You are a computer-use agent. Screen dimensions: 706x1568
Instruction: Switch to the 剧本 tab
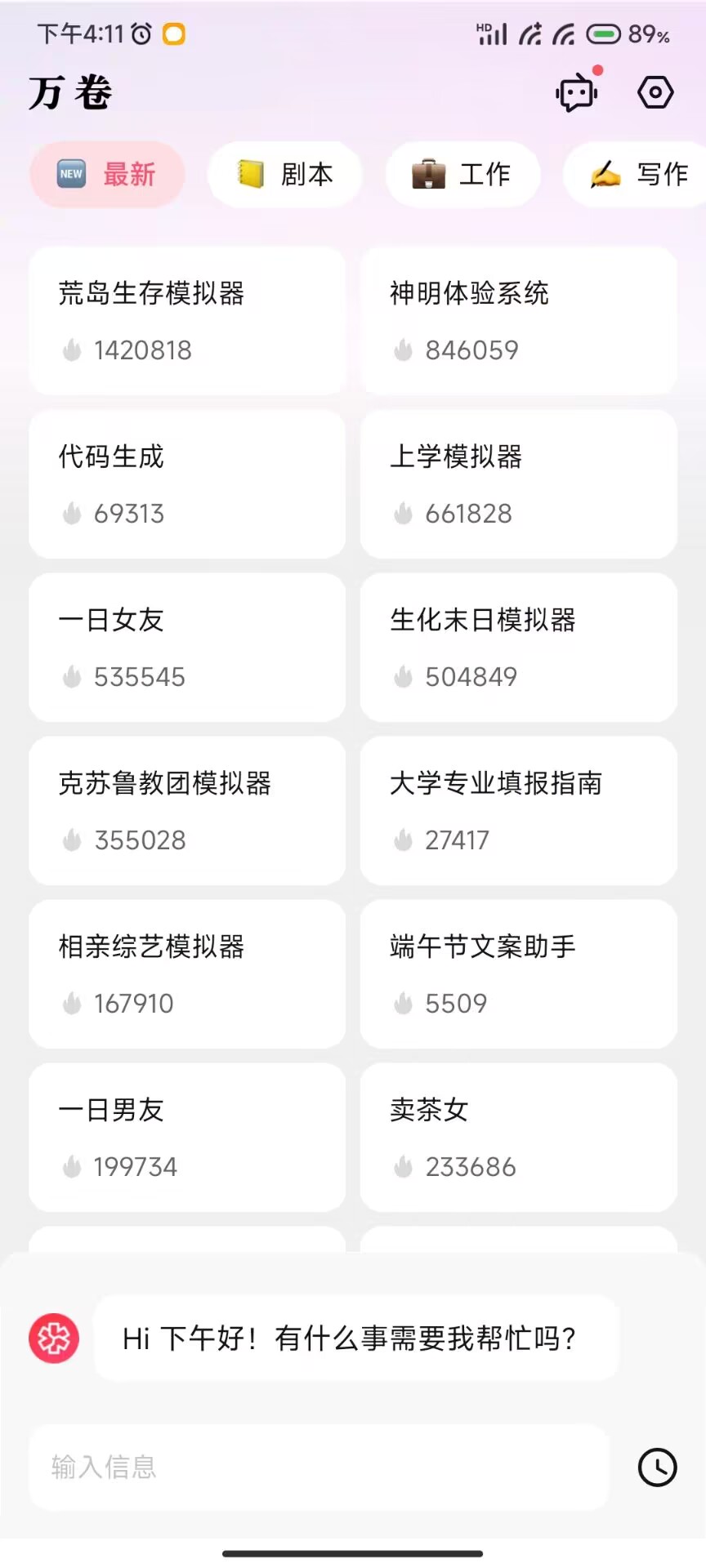(285, 174)
